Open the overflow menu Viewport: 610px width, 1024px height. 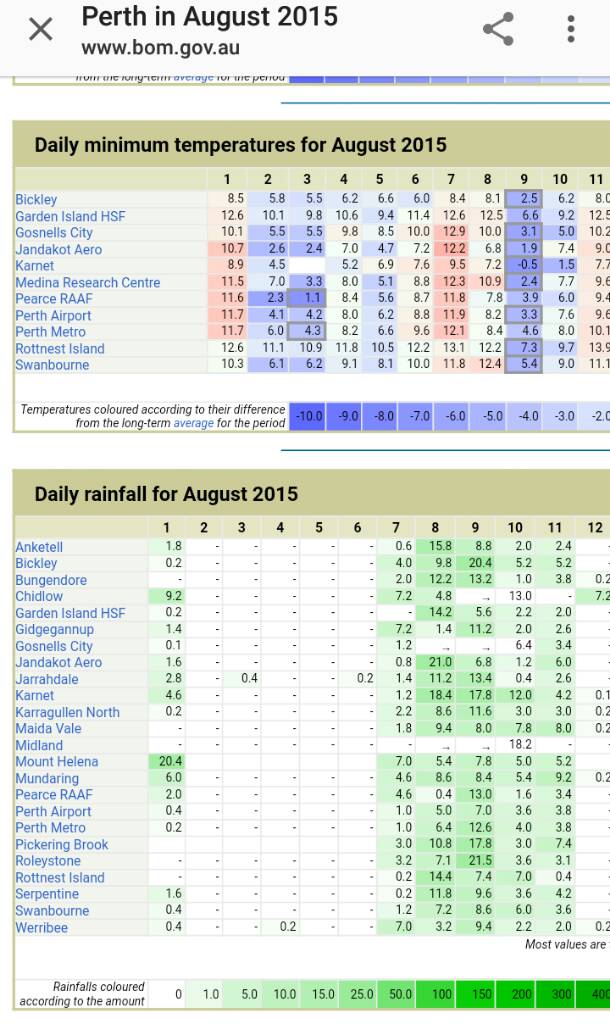[x=571, y=29]
